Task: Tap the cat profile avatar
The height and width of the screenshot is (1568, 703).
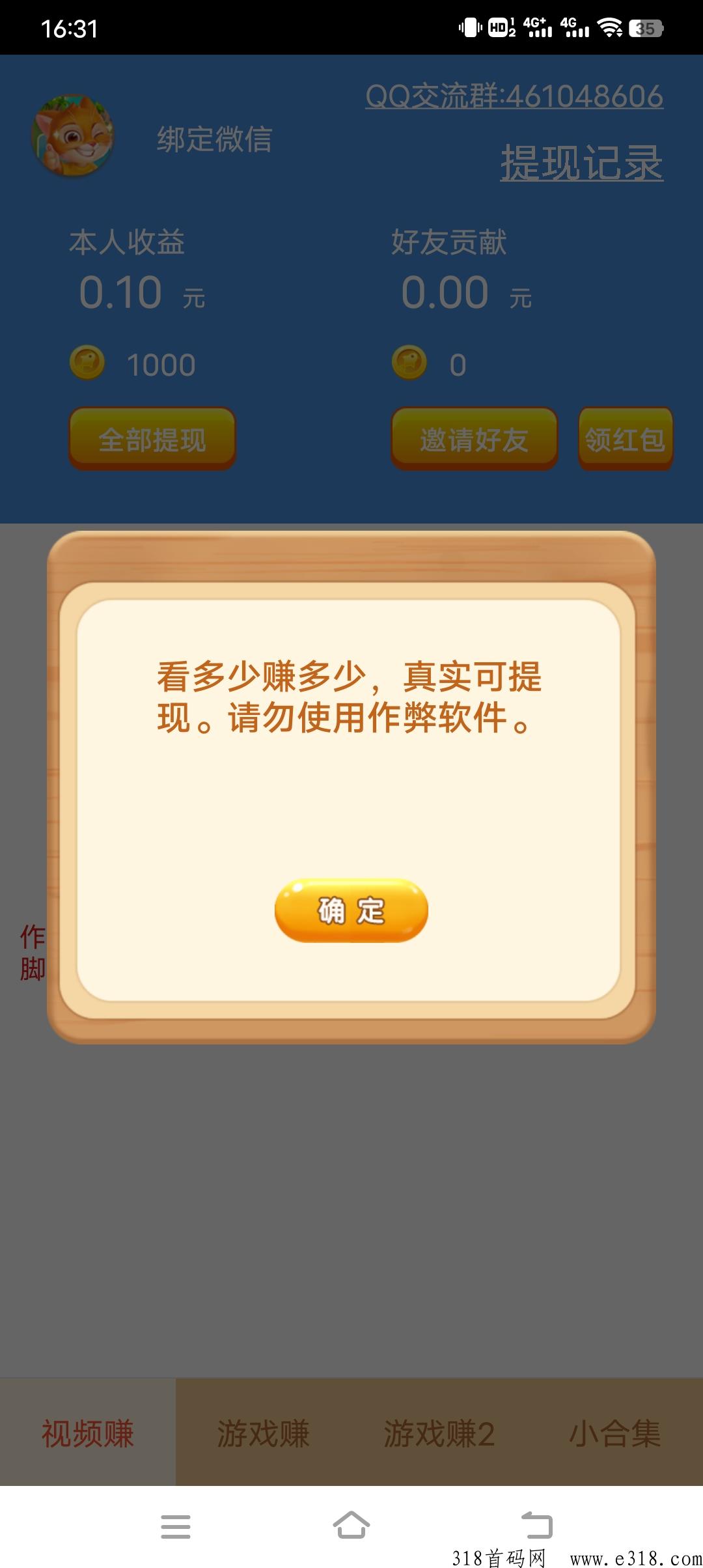Action: point(72,136)
